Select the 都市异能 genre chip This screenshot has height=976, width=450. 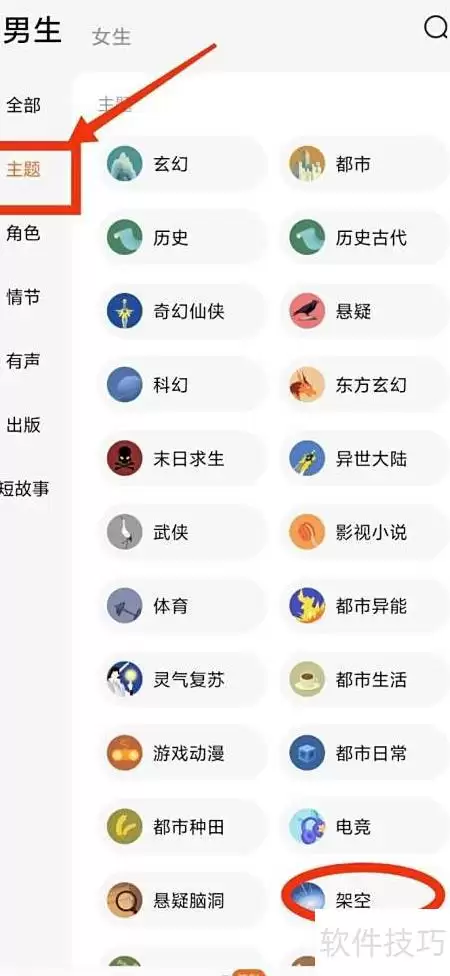364,606
